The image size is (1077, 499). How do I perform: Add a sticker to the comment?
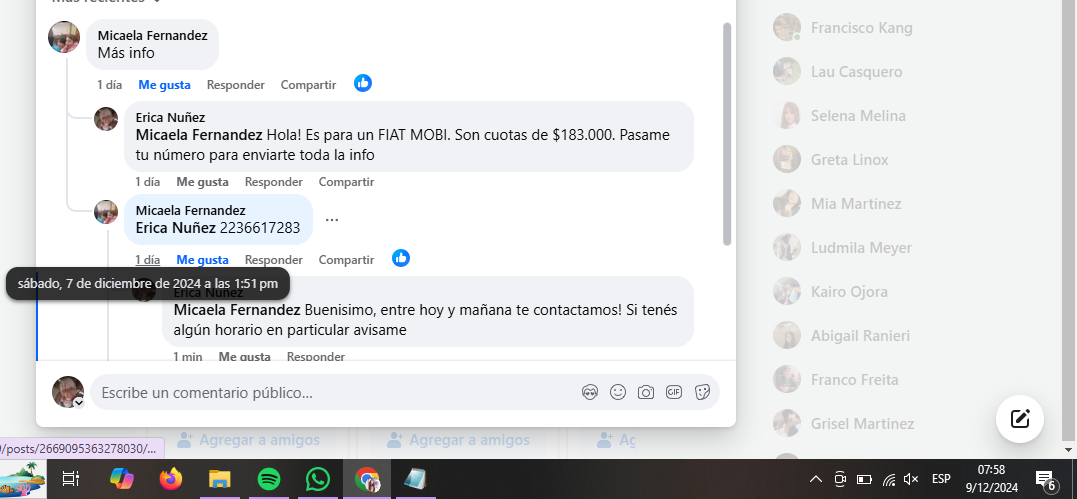tap(702, 393)
